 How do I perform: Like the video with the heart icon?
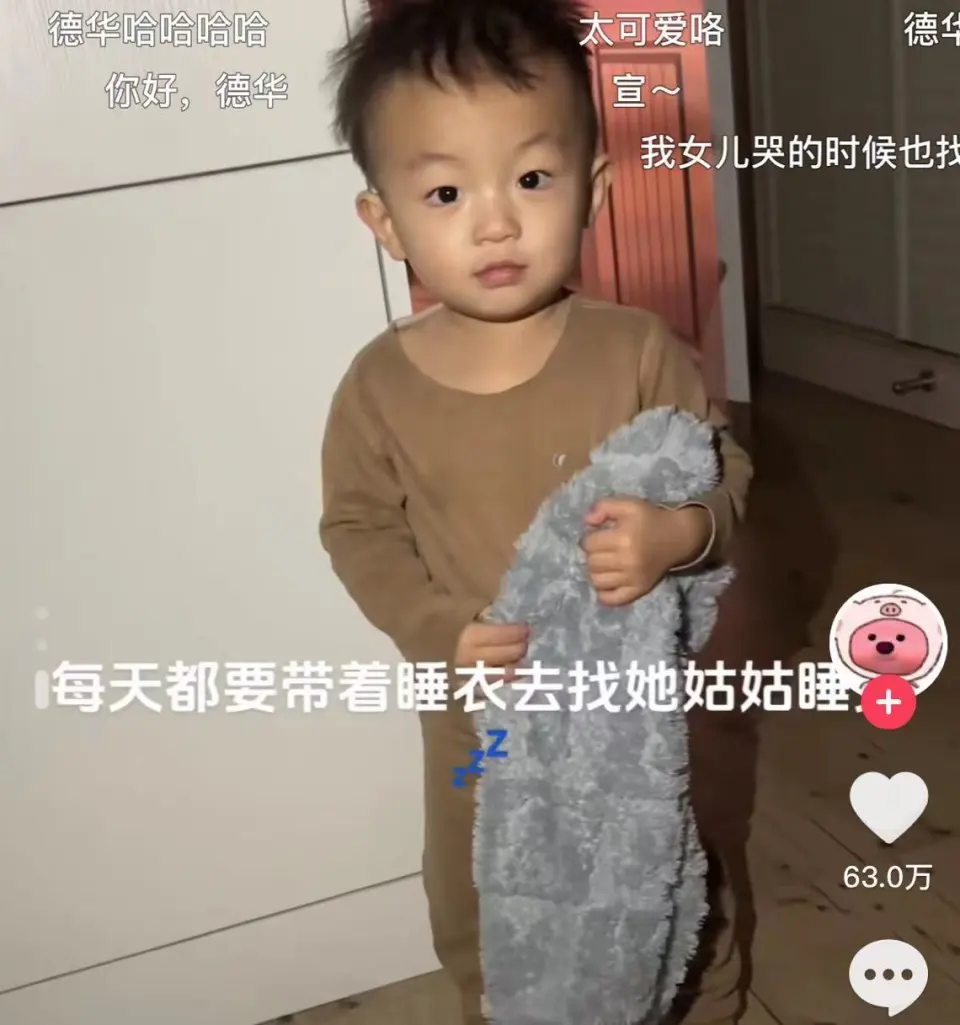[888, 806]
